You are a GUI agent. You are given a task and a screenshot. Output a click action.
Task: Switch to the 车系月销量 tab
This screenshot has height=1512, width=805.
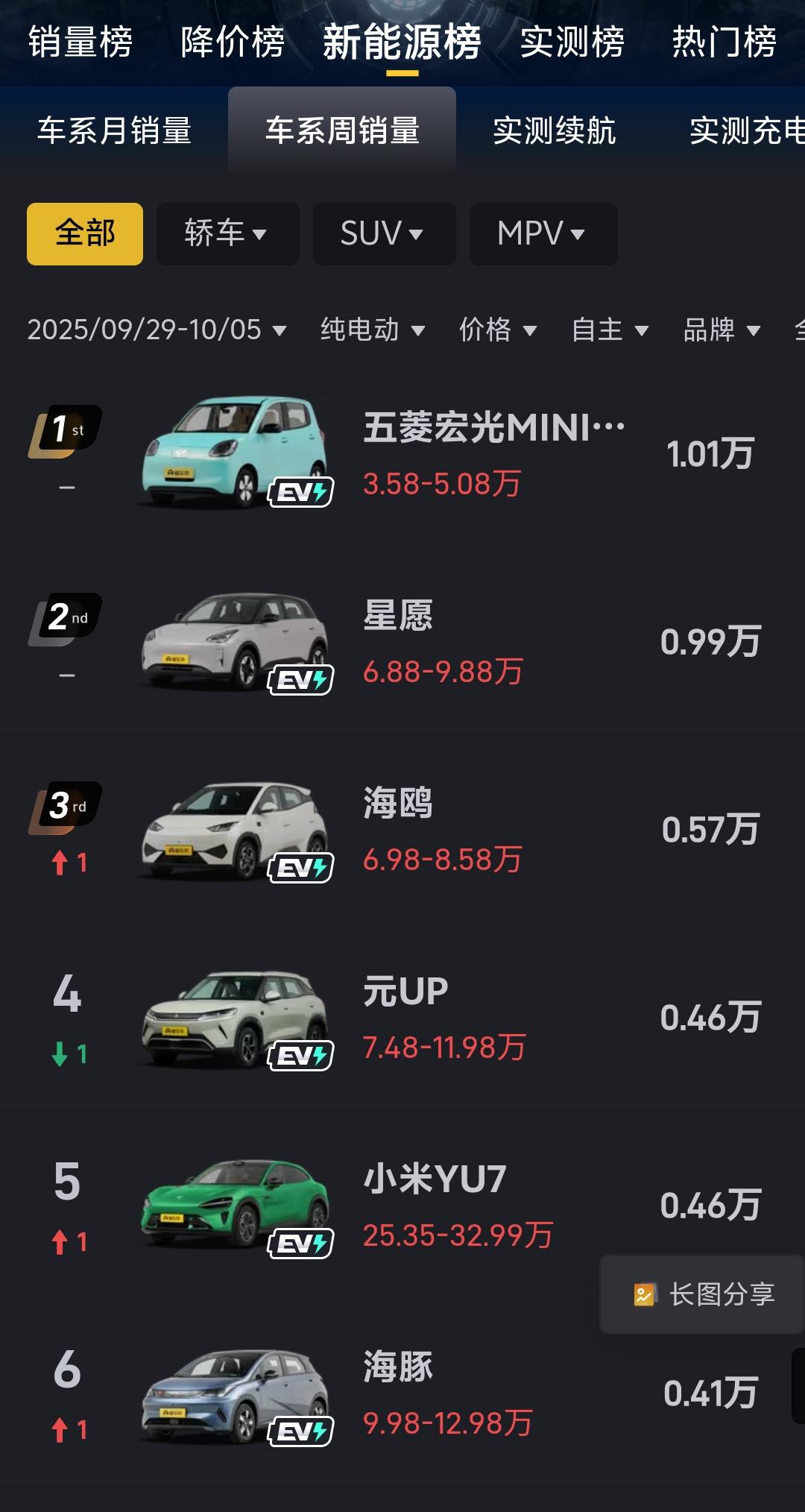point(116,130)
